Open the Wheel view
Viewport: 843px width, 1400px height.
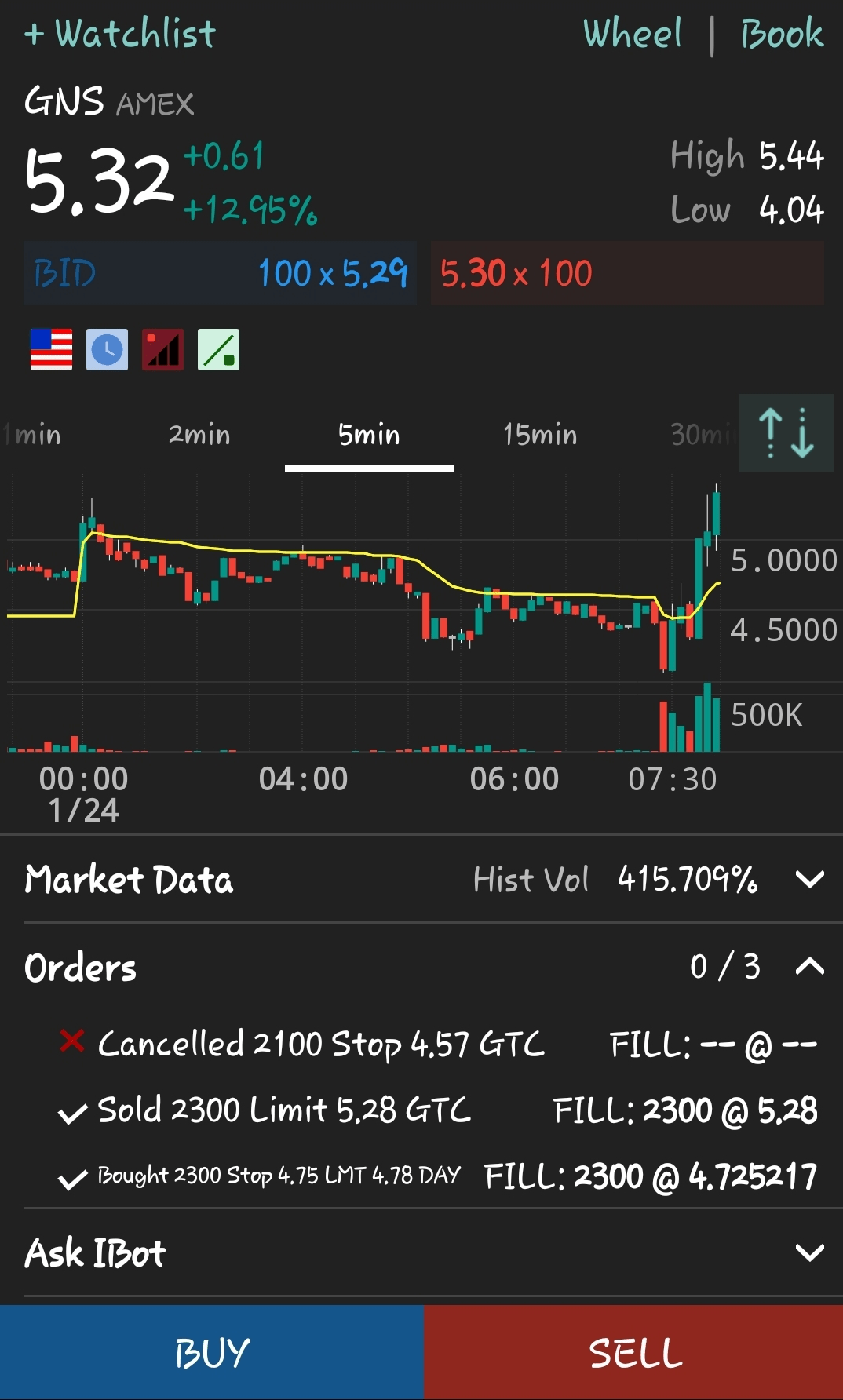(633, 34)
